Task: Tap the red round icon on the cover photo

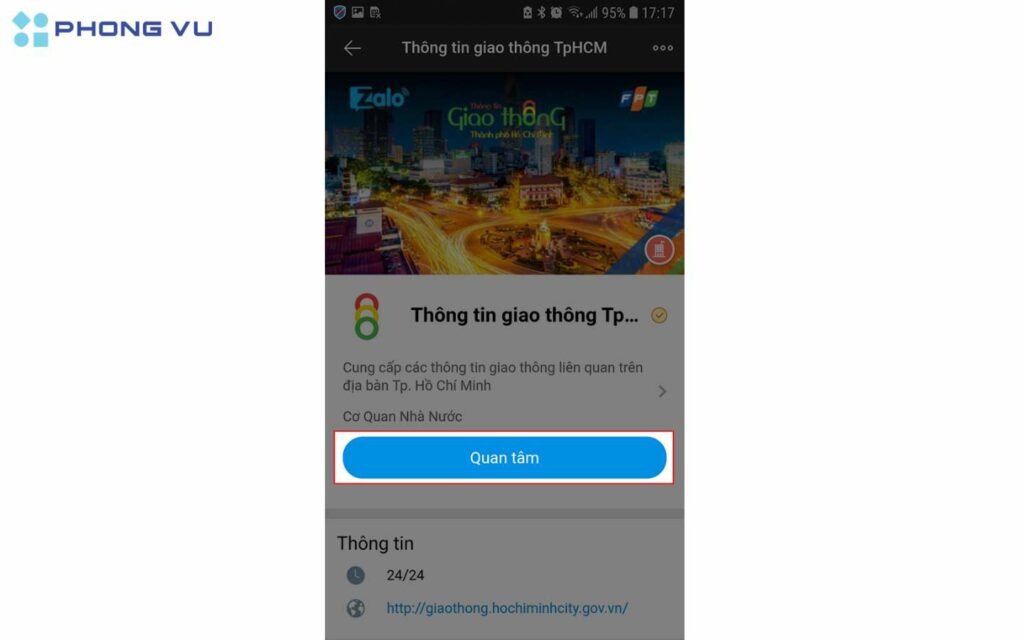Action: (x=659, y=250)
